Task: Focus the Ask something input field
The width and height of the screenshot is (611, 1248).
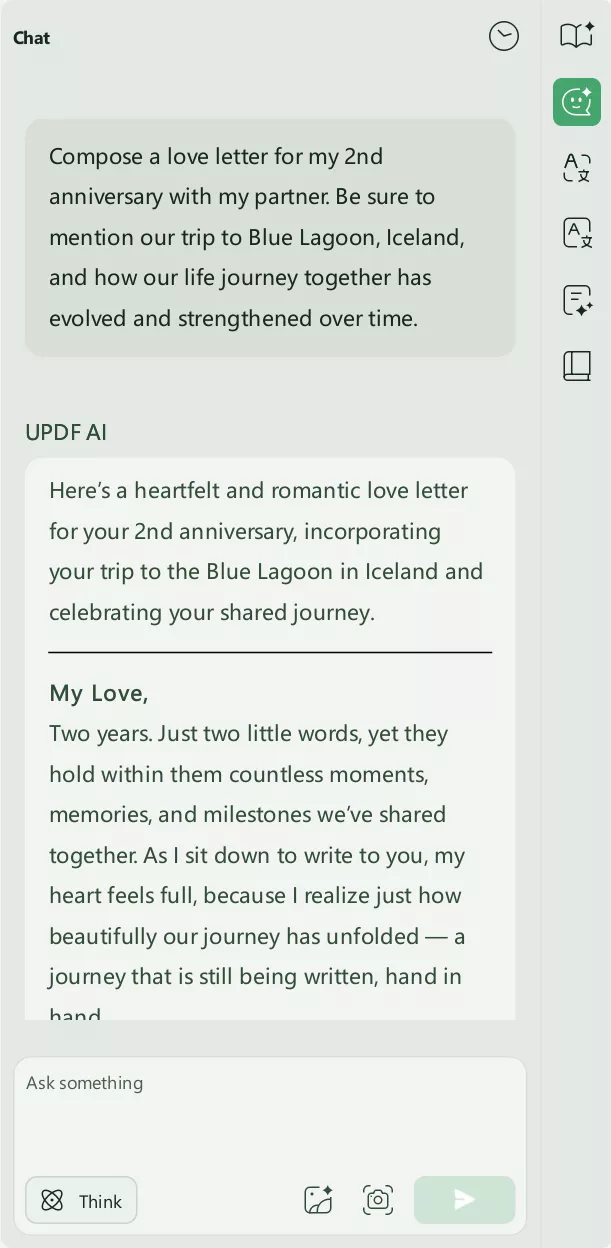Action: click(x=270, y=1110)
